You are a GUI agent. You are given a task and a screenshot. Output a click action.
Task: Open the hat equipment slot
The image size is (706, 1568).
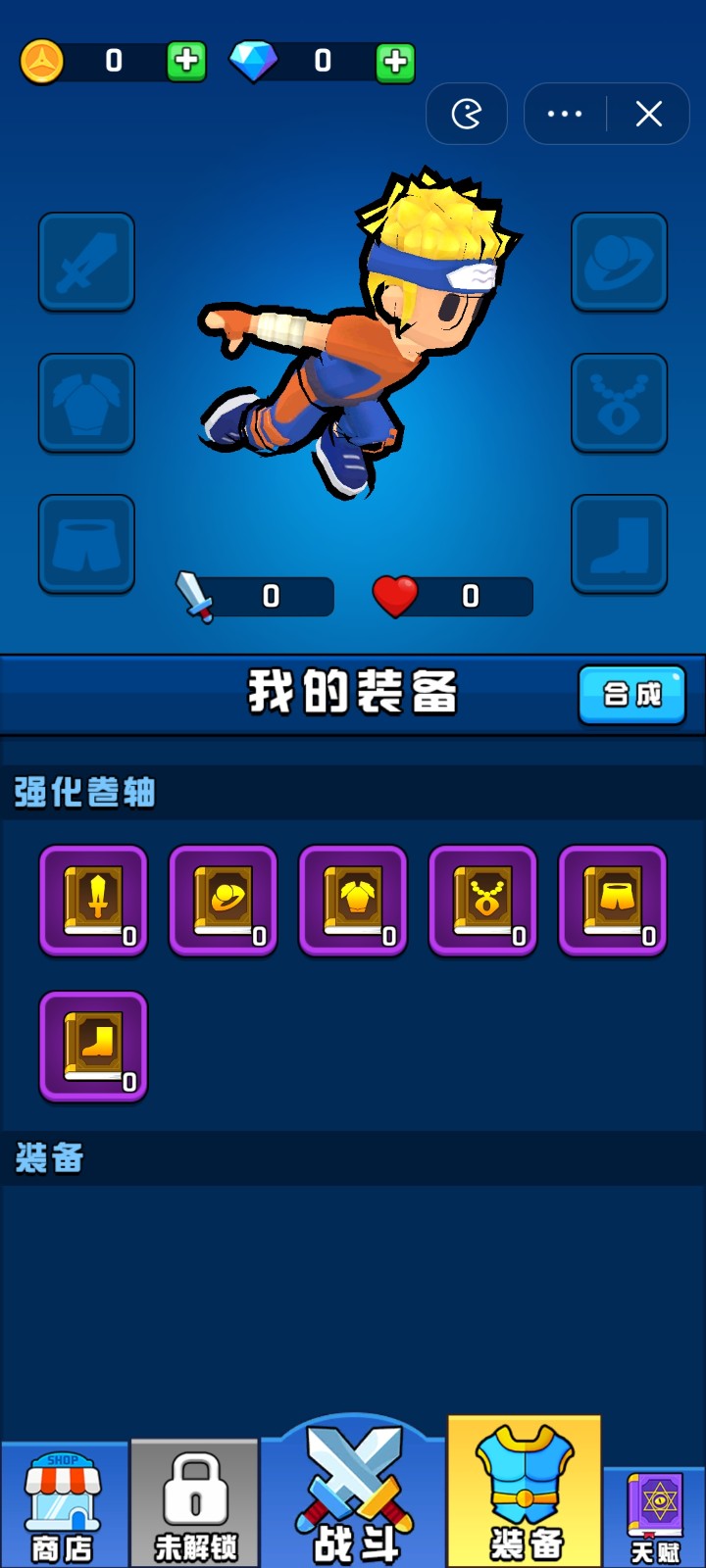point(619,263)
